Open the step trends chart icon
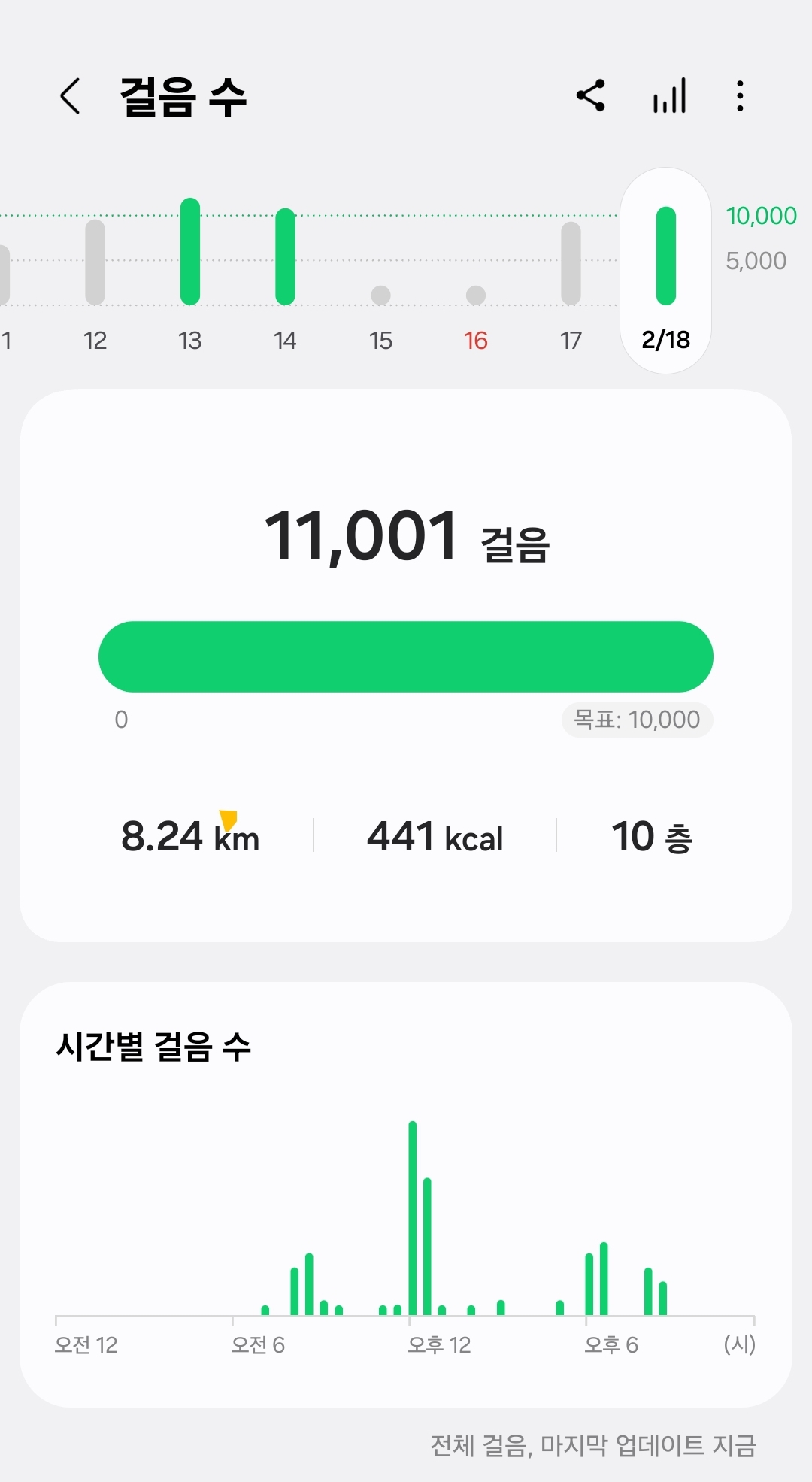The width and height of the screenshot is (812, 1482). point(669,96)
